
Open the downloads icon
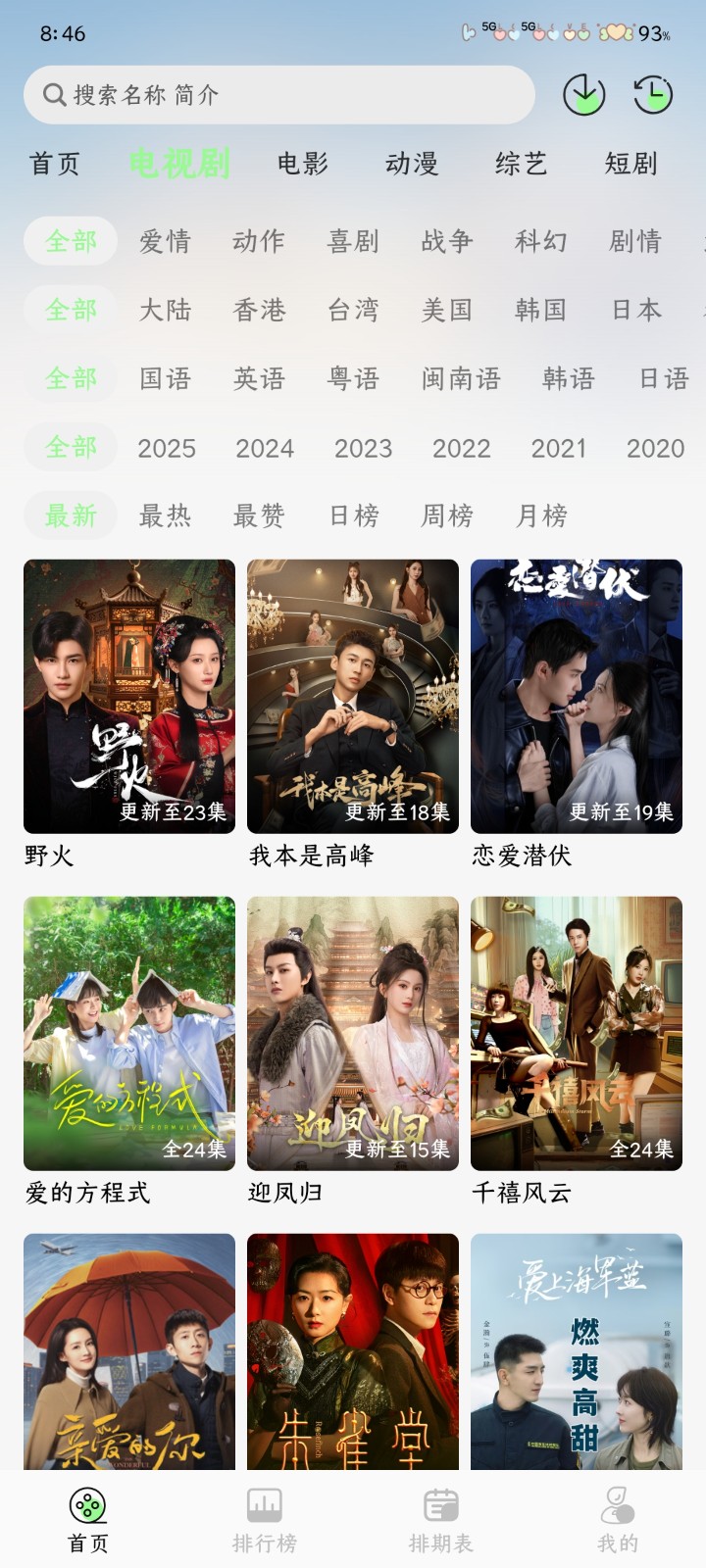(583, 95)
